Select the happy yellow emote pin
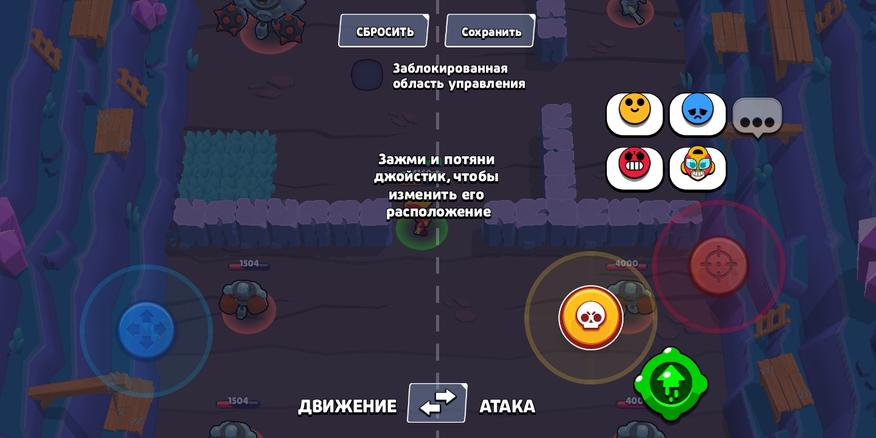Screen dimensions: 876x438 click(634, 112)
